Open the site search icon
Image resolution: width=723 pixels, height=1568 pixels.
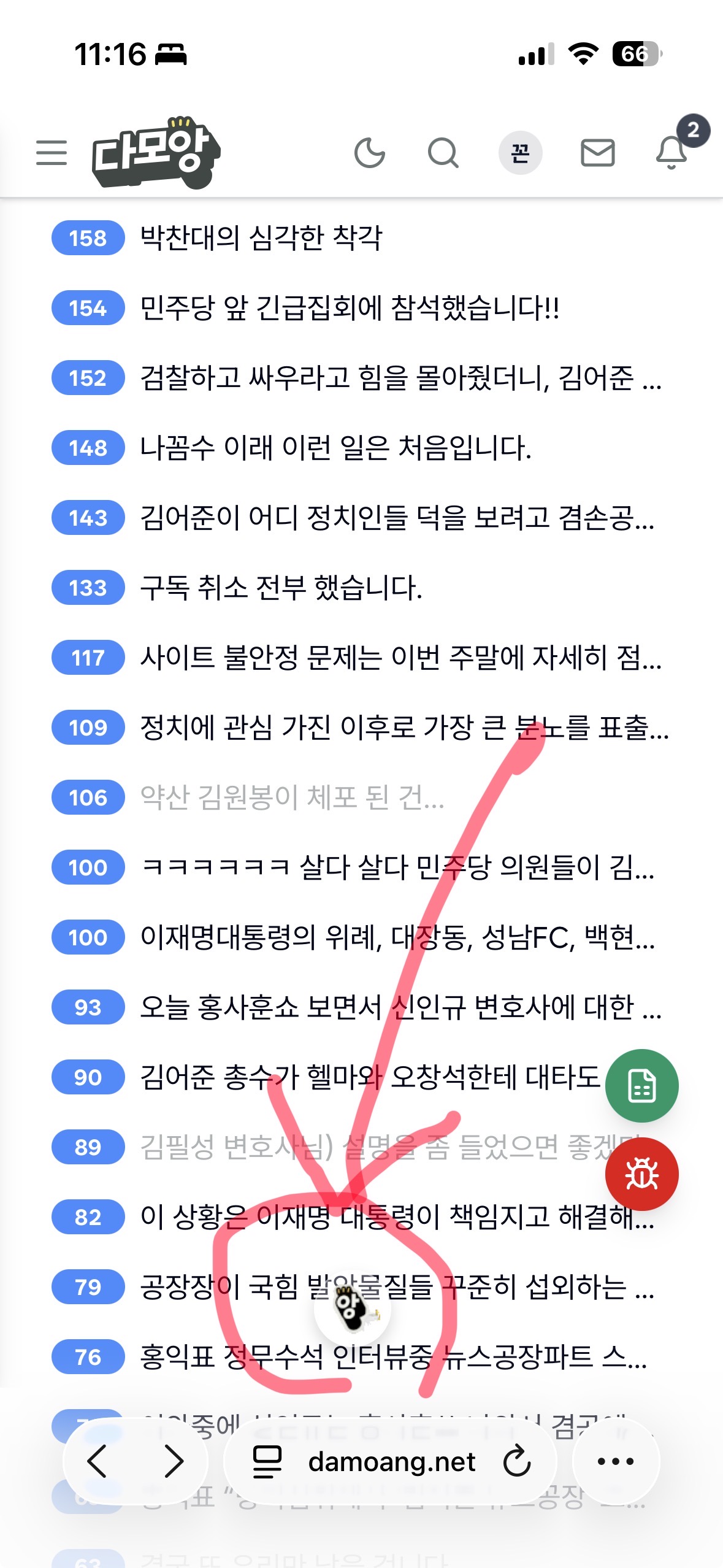coord(443,153)
